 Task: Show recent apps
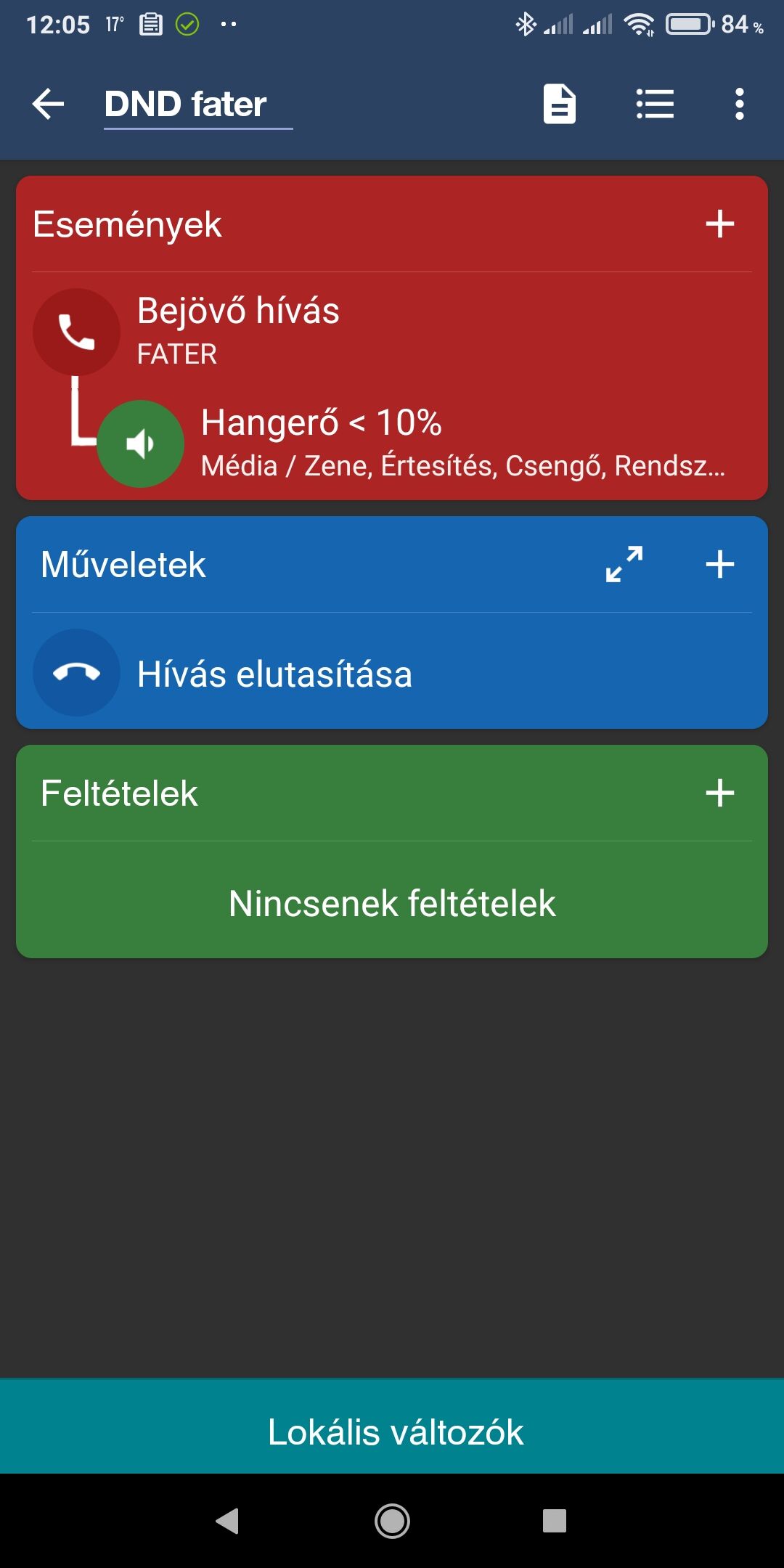coord(554,1521)
